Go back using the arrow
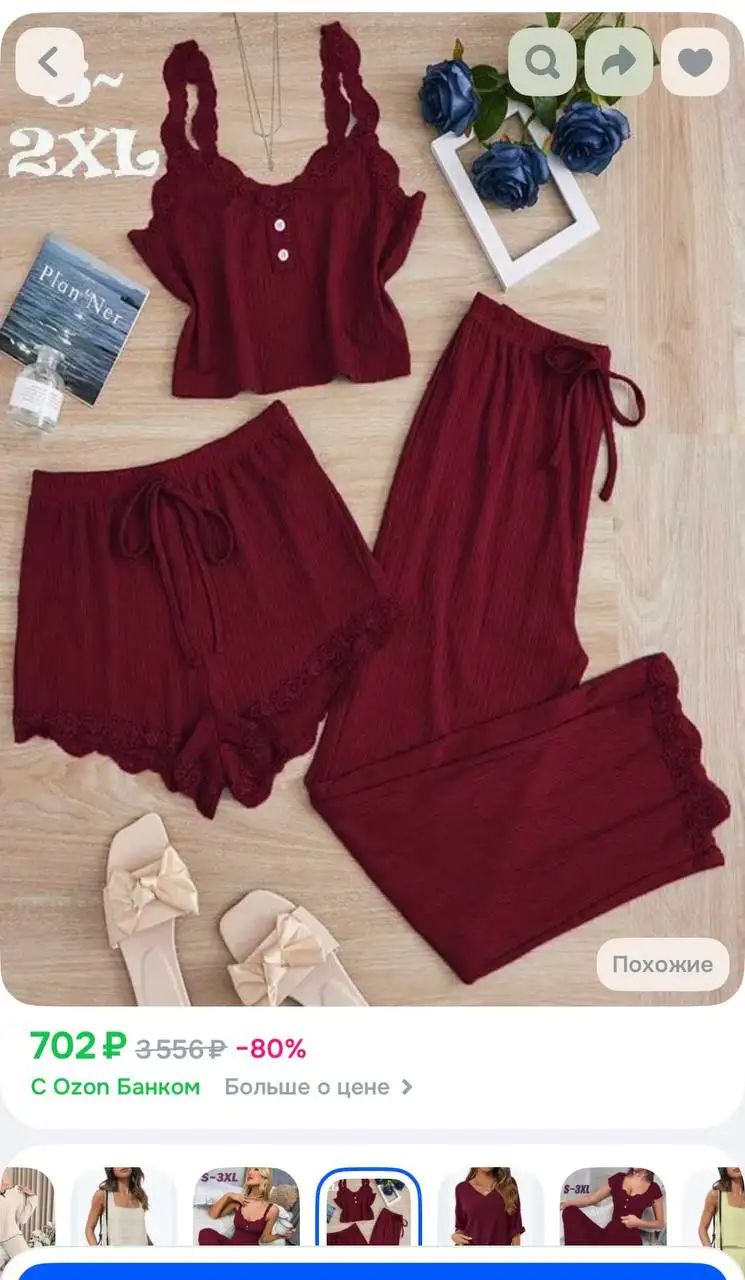The image size is (745, 1280). point(48,62)
